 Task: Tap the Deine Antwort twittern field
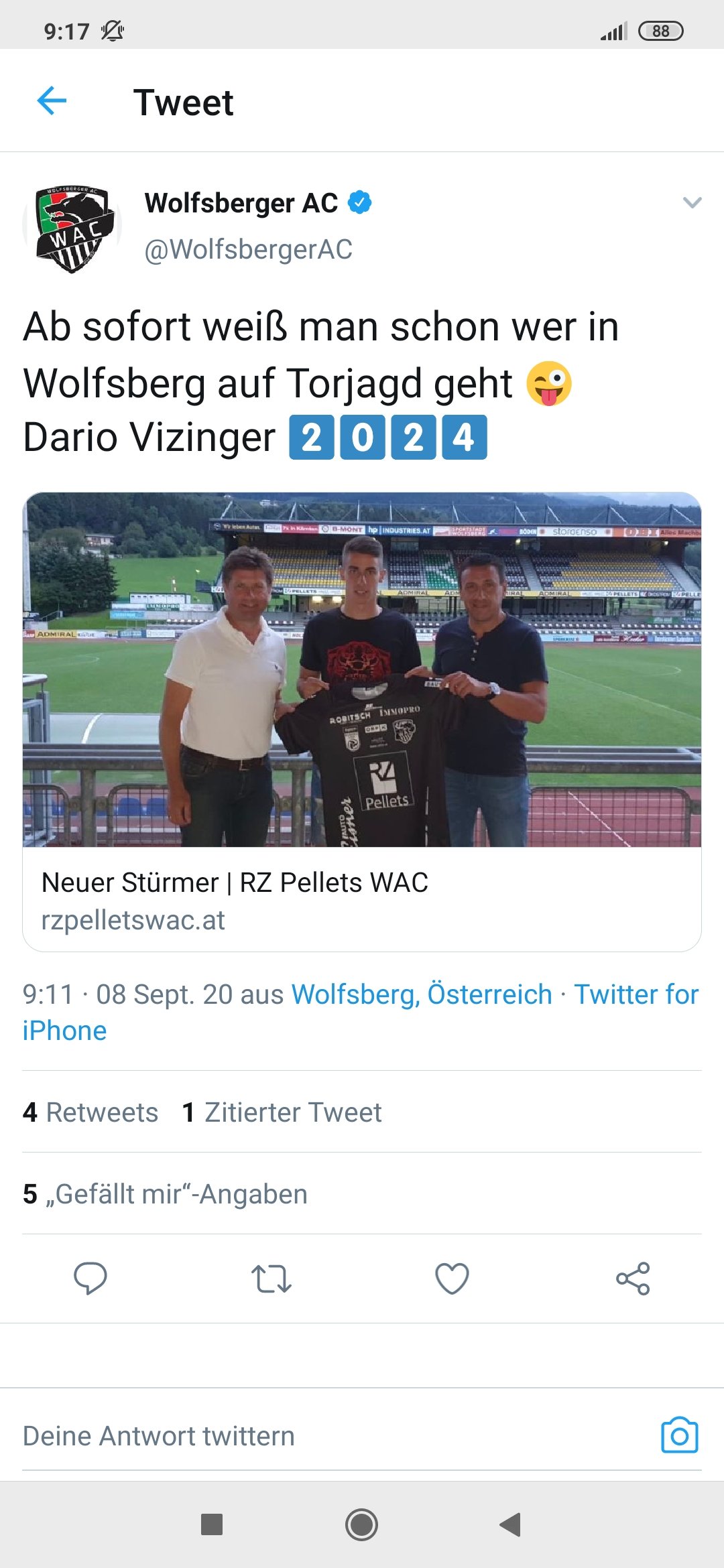(x=322, y=1436)
